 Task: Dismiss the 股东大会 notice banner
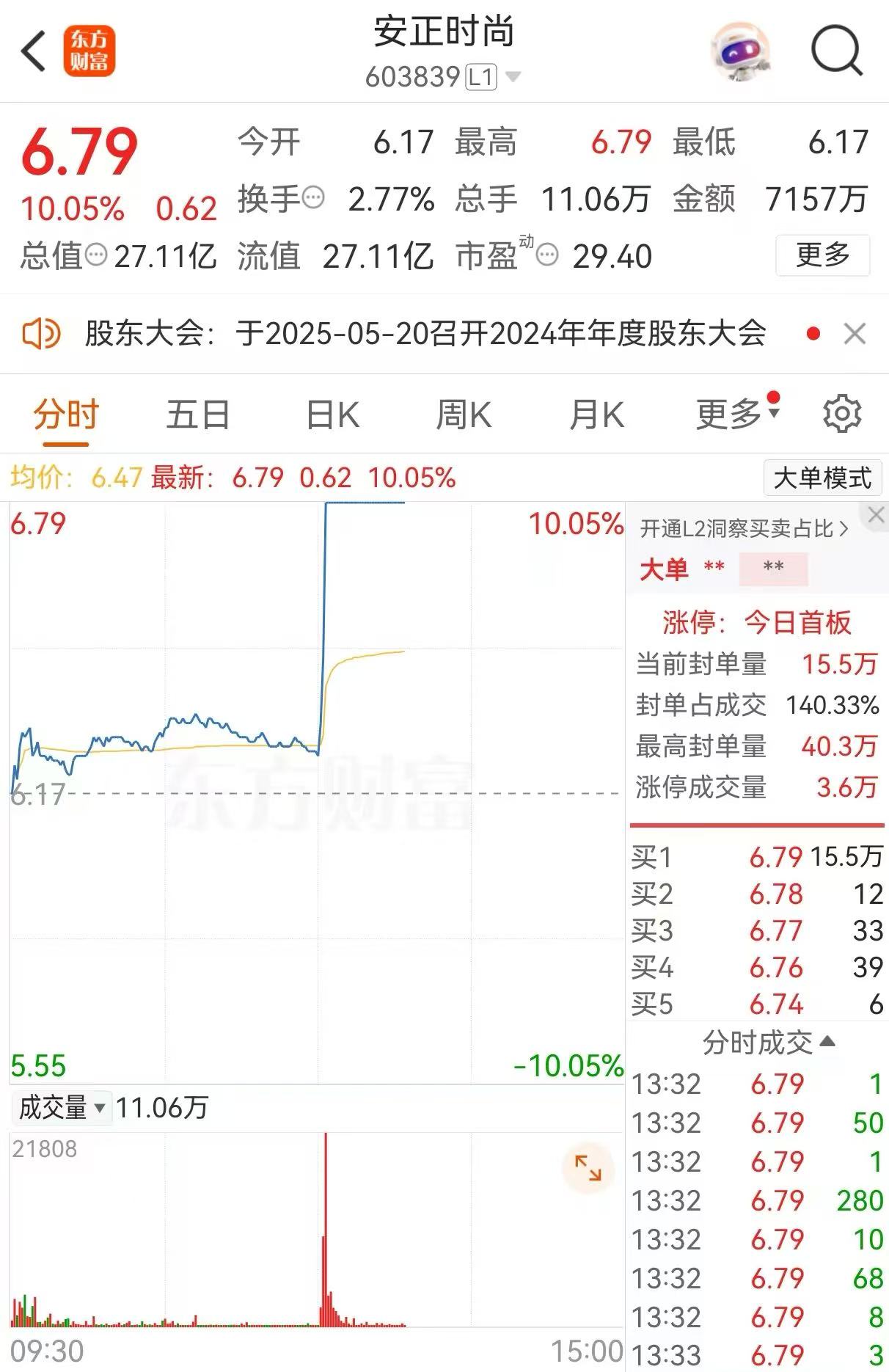855,334
